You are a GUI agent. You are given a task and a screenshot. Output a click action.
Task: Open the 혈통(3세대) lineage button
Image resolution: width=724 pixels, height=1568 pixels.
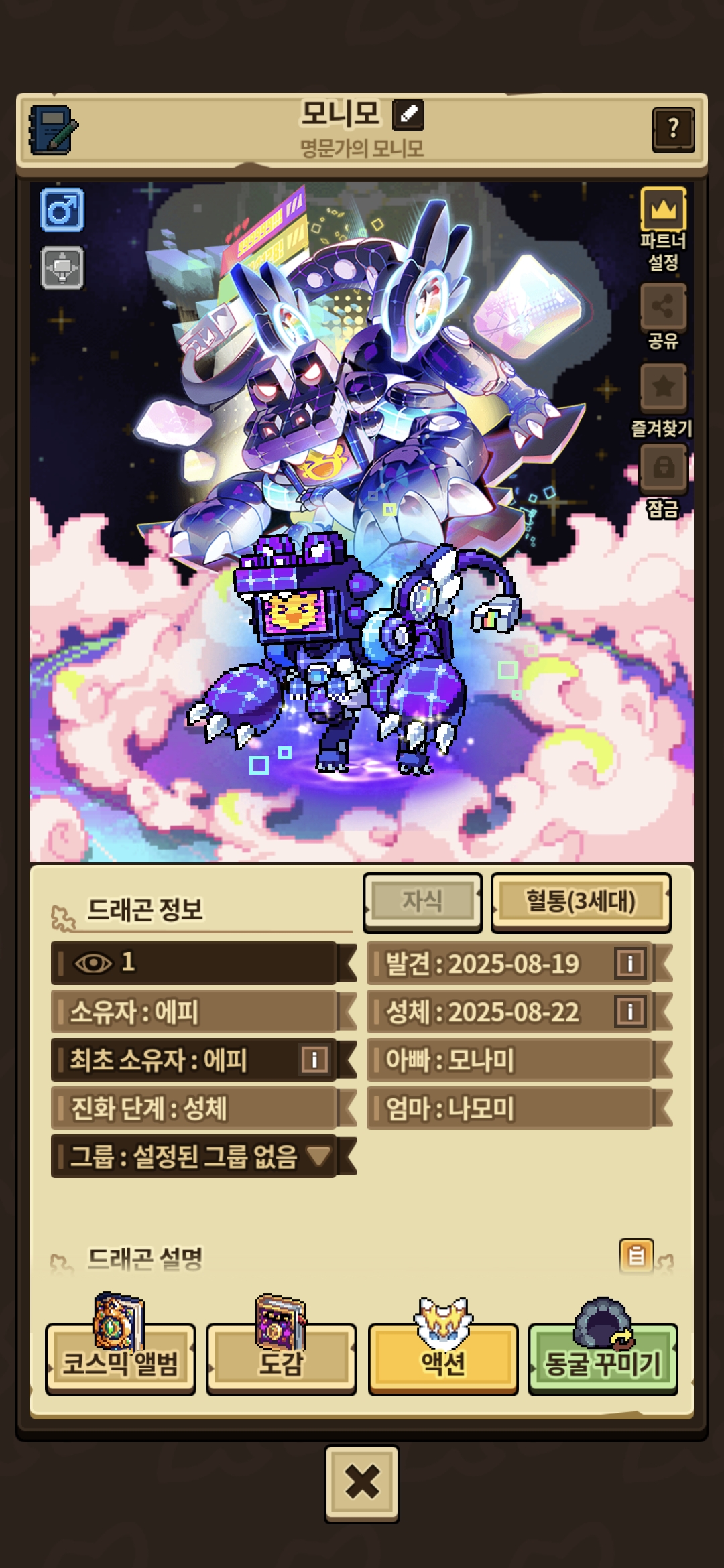581,902
